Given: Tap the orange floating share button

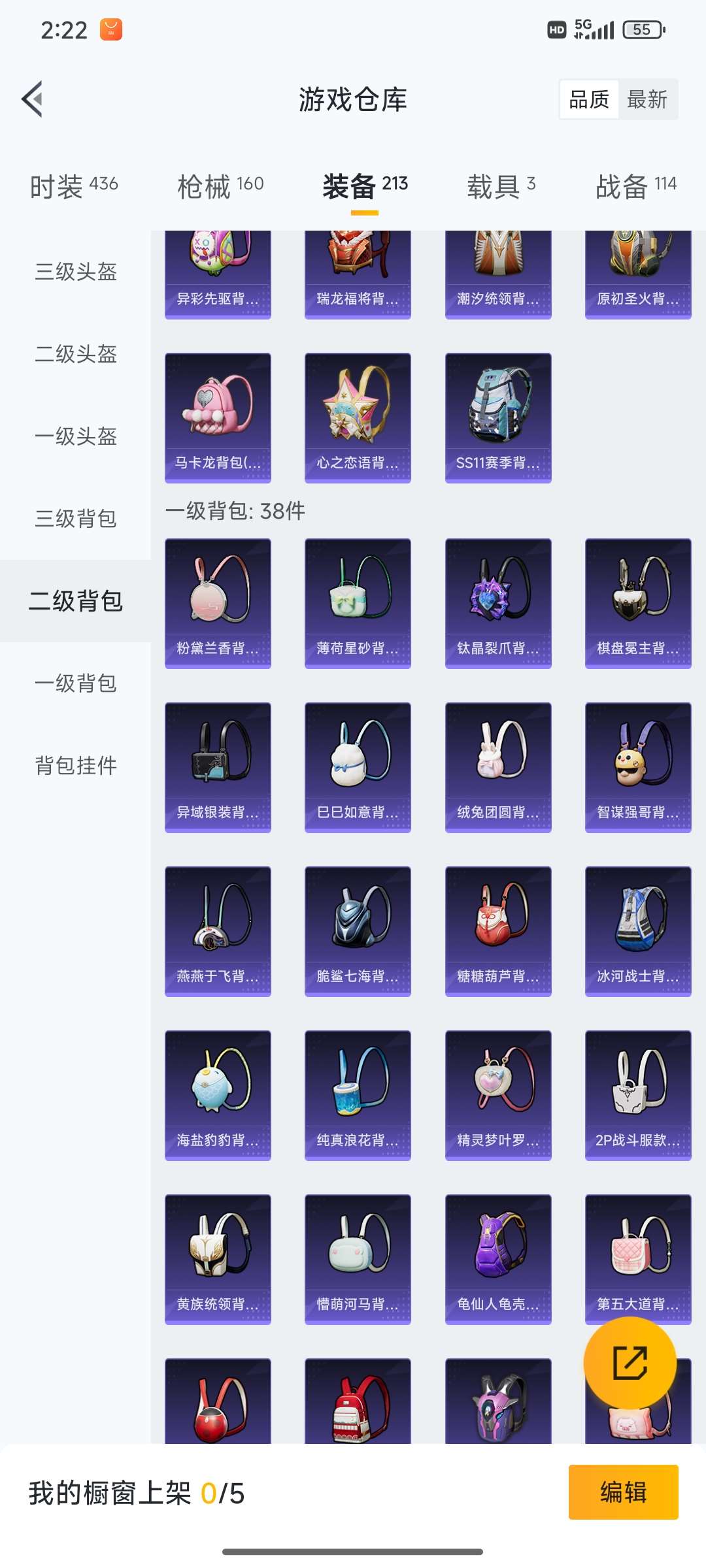Looking at the screenshot, I should (630, 1363).
